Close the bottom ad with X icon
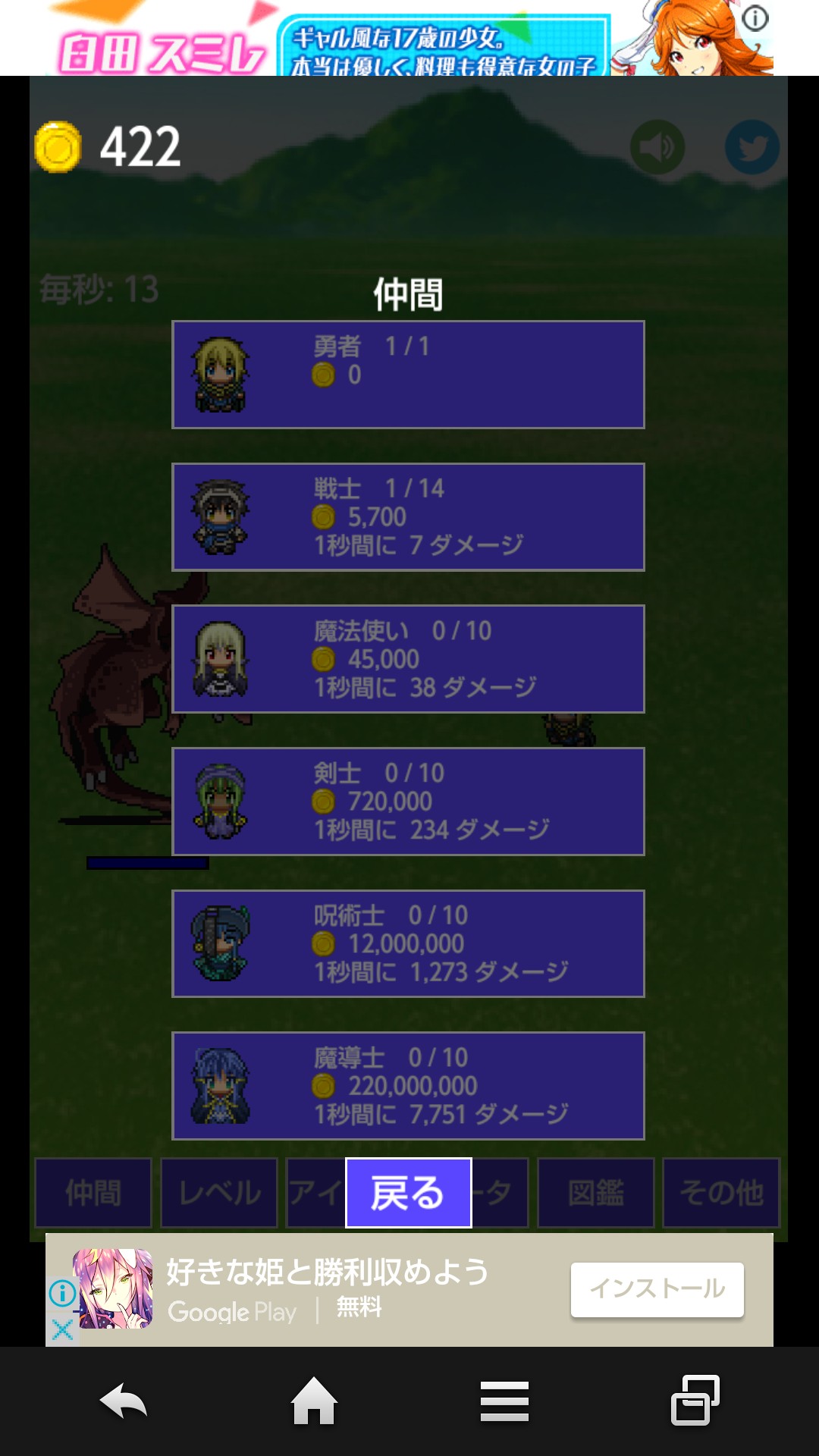This screenshot has height=1456, width=819. [x=62, y=1329]
